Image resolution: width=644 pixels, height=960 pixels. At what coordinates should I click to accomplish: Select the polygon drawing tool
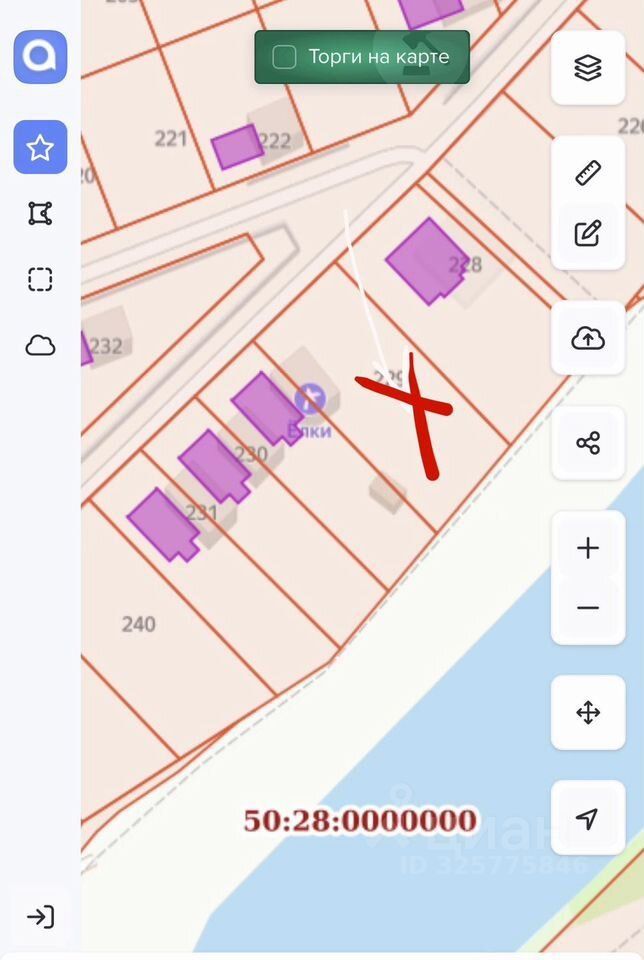(40, 213)
